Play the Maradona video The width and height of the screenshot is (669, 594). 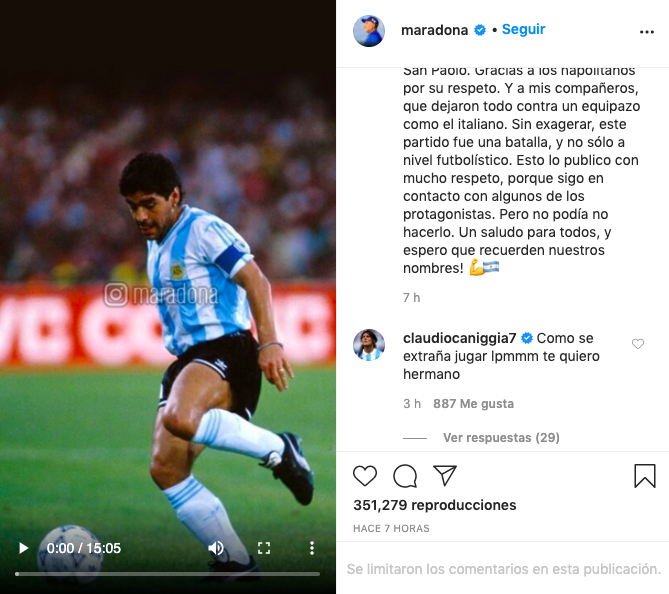pyautogui.click(x=23, y=548)
